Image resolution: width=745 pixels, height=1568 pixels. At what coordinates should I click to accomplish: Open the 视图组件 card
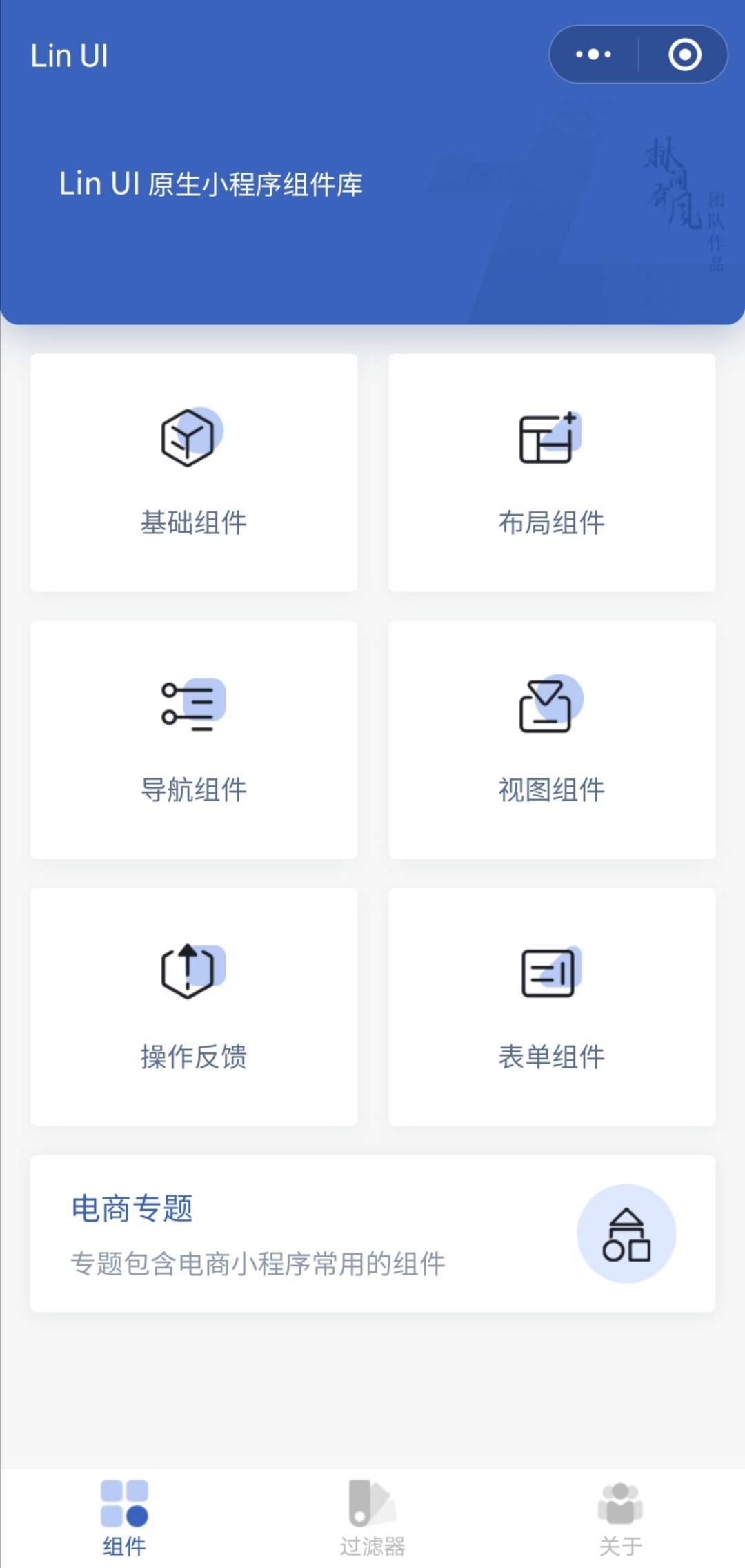point(552,738)
